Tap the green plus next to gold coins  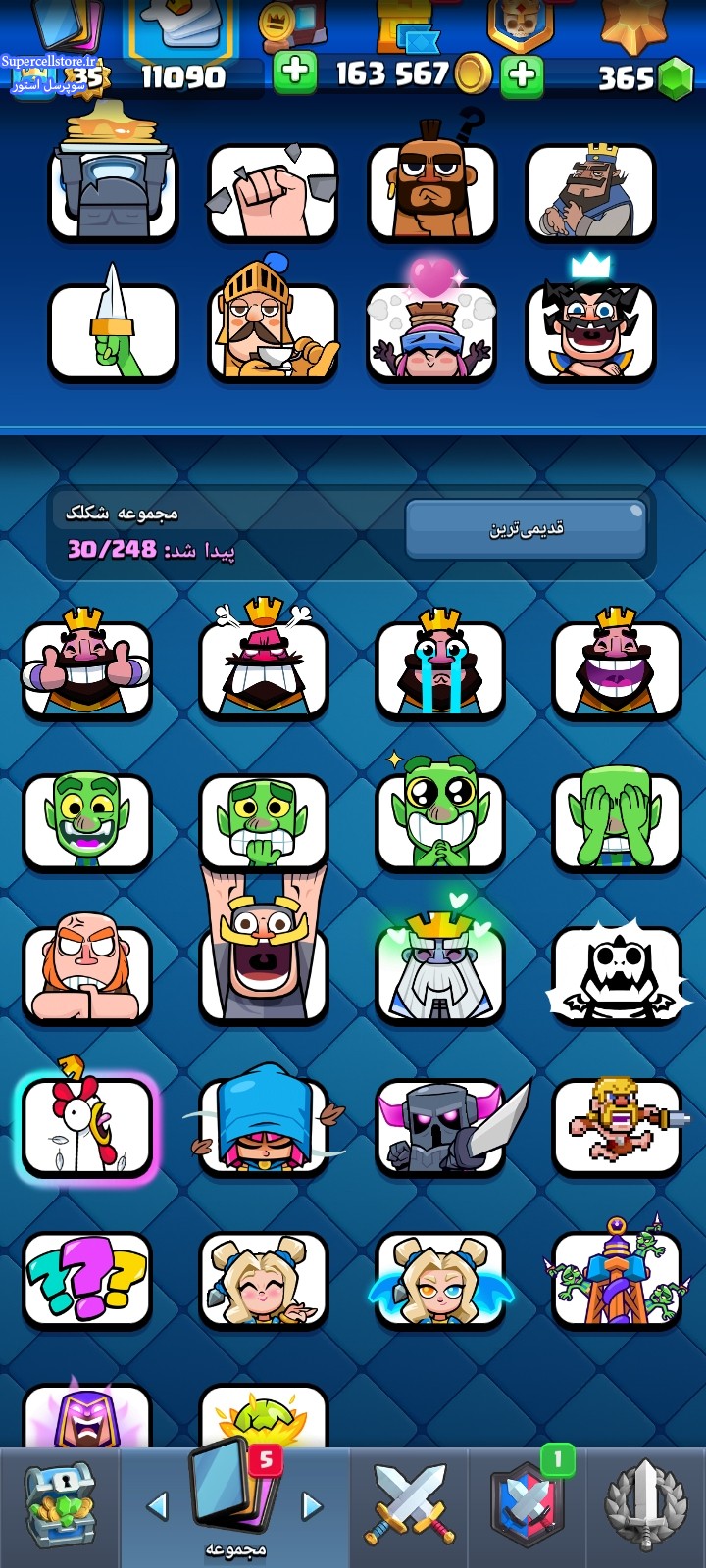294,73
